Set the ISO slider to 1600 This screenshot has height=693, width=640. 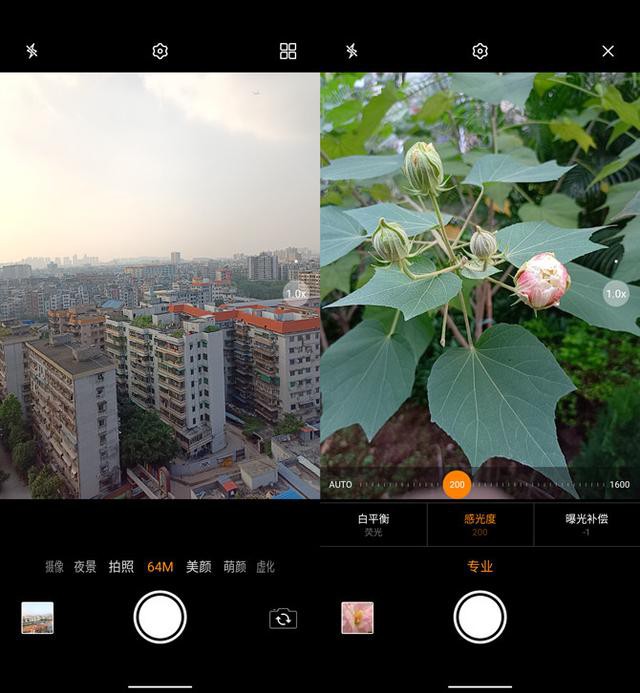coord(619,484)
